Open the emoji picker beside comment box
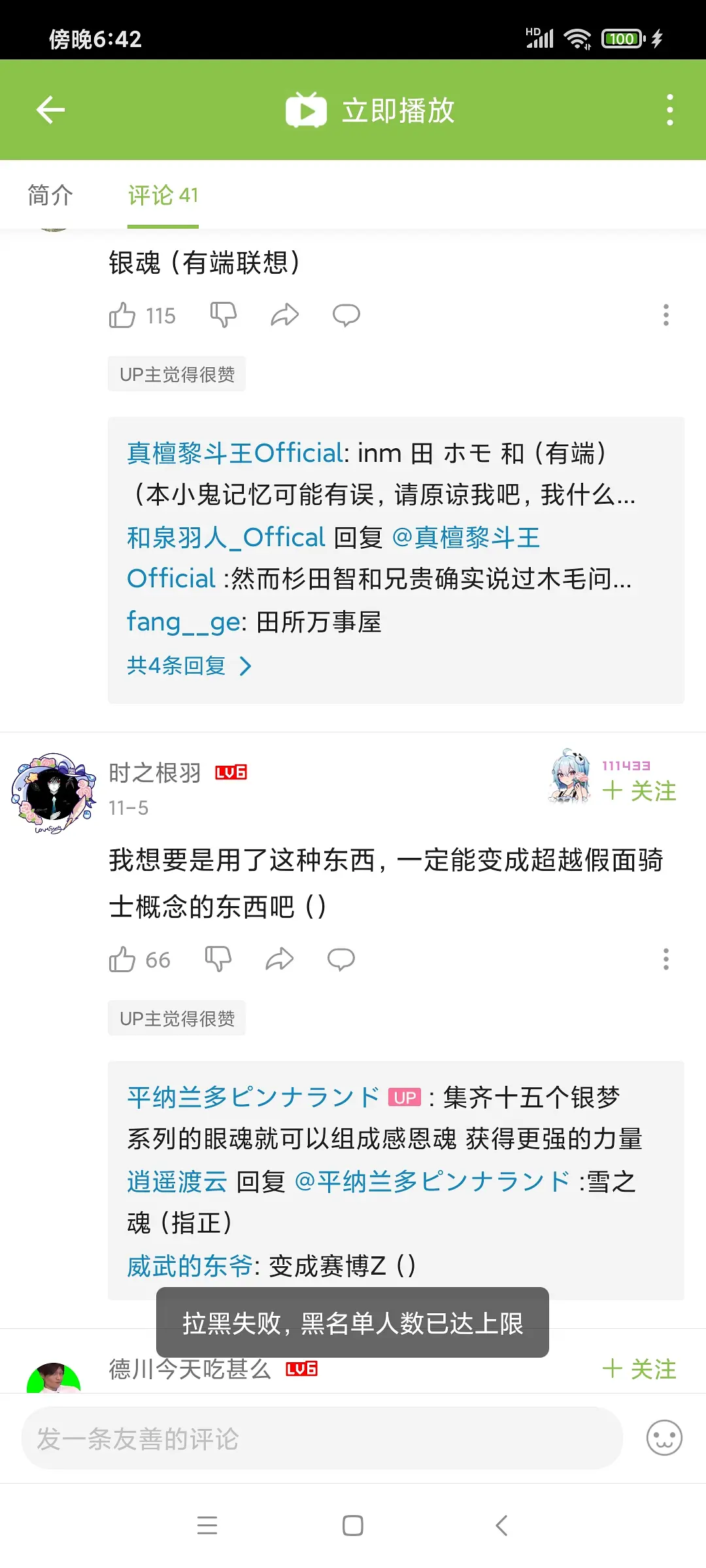 [664, 1439]
